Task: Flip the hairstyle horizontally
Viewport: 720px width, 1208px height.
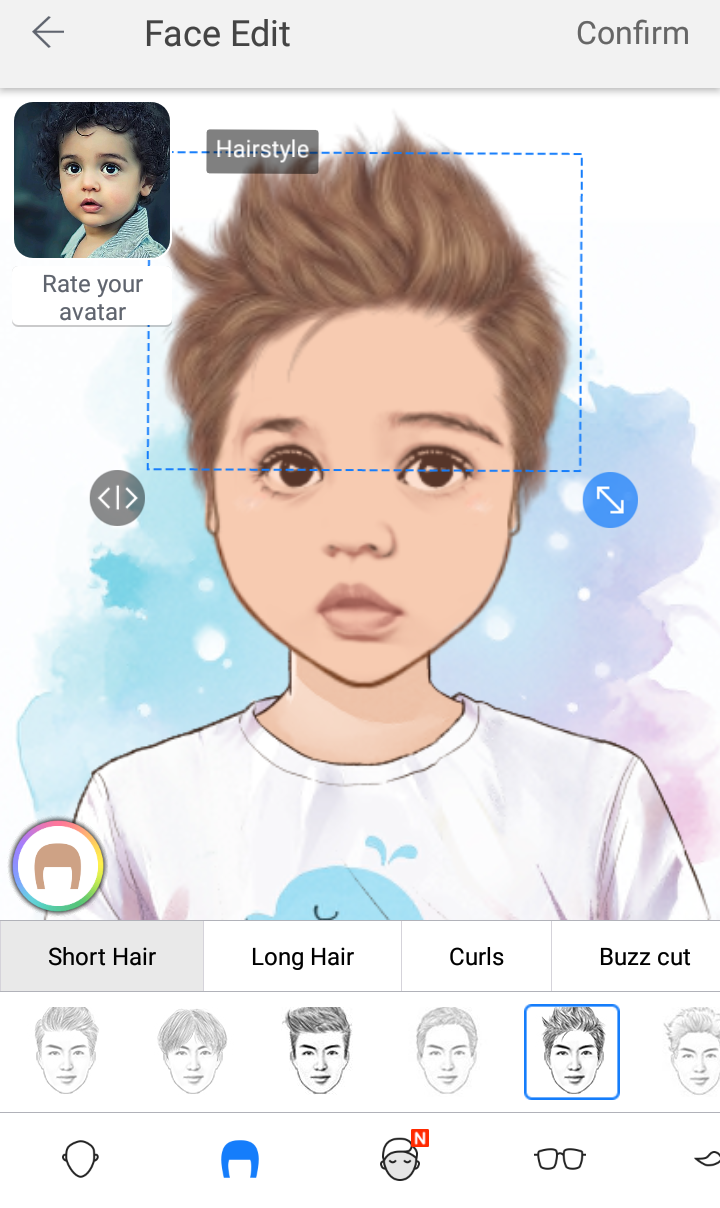Action: click(x=117, y=498)
